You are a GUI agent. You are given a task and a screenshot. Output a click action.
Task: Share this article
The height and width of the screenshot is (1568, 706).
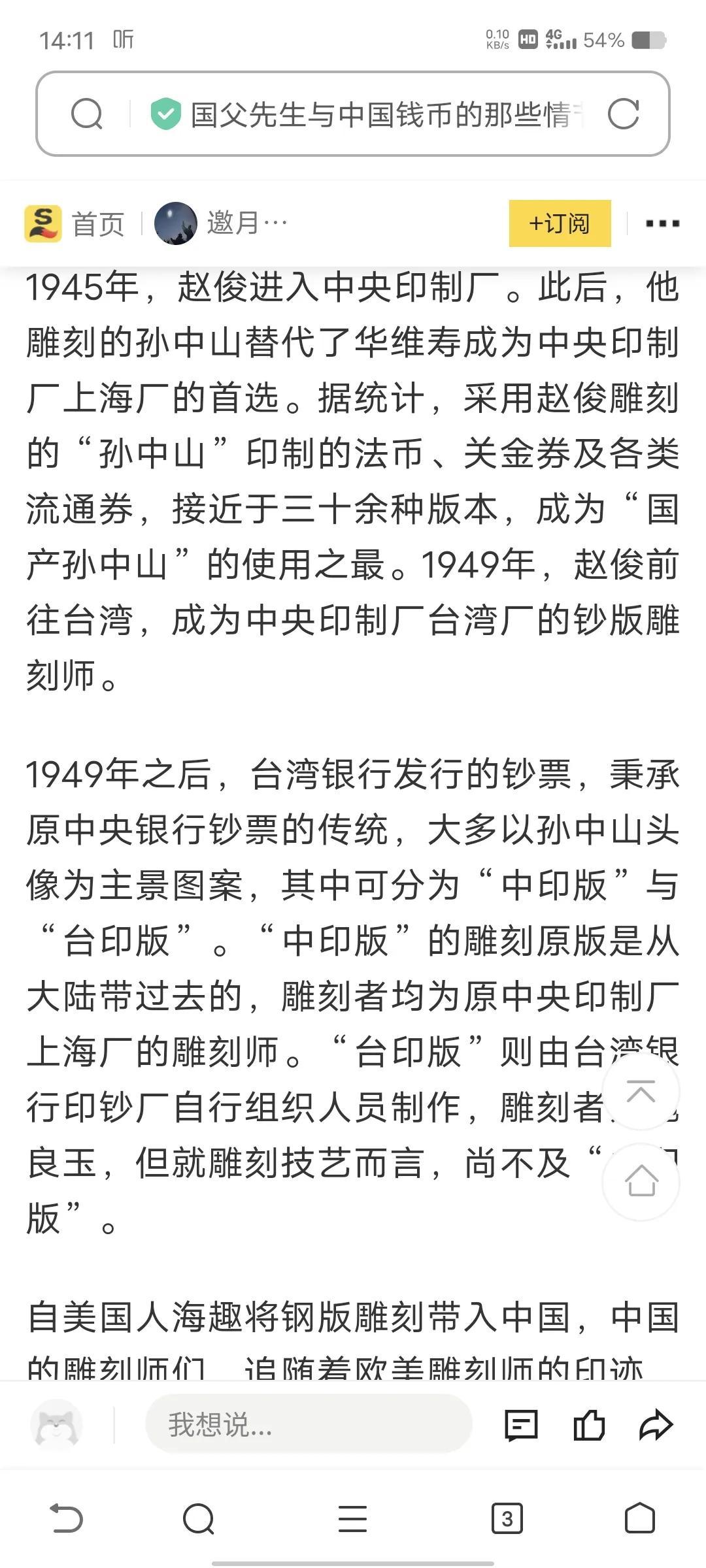656,1425
